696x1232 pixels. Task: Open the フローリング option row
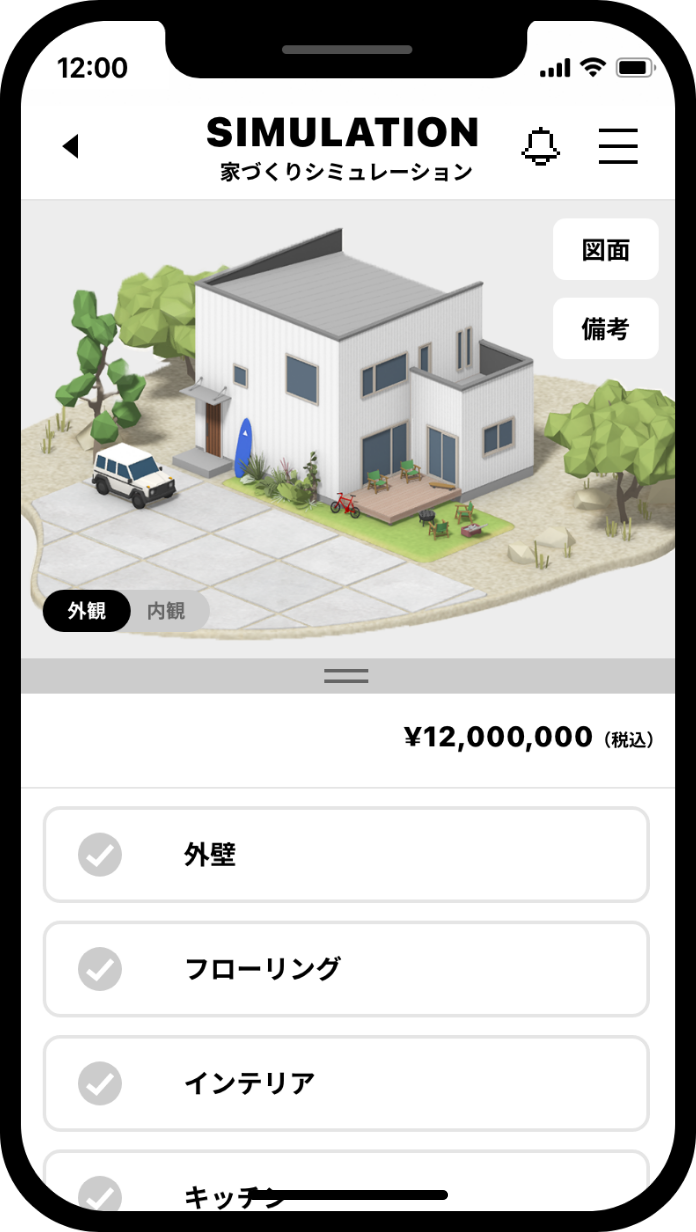346,969
